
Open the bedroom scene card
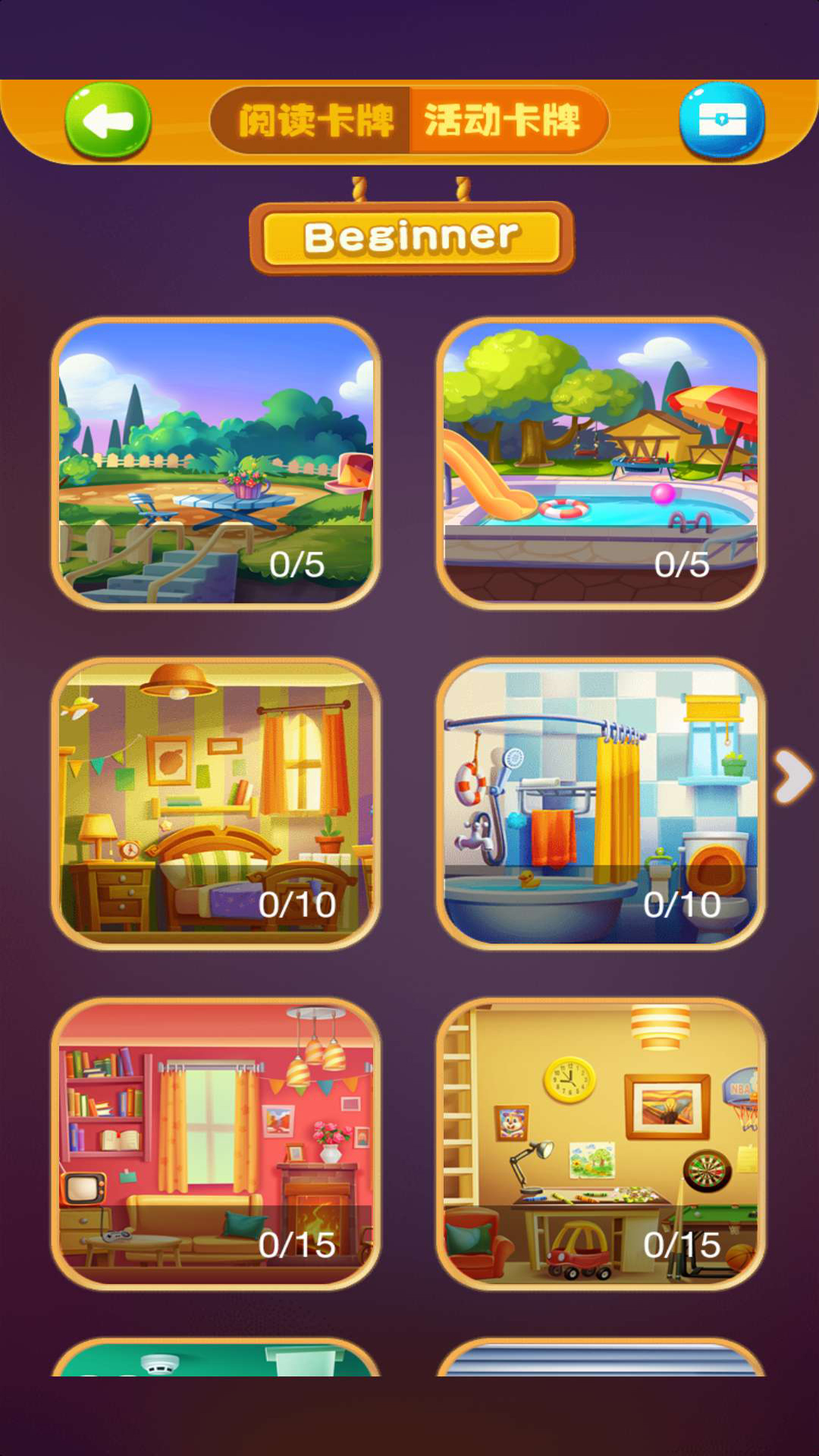(216, 802)
